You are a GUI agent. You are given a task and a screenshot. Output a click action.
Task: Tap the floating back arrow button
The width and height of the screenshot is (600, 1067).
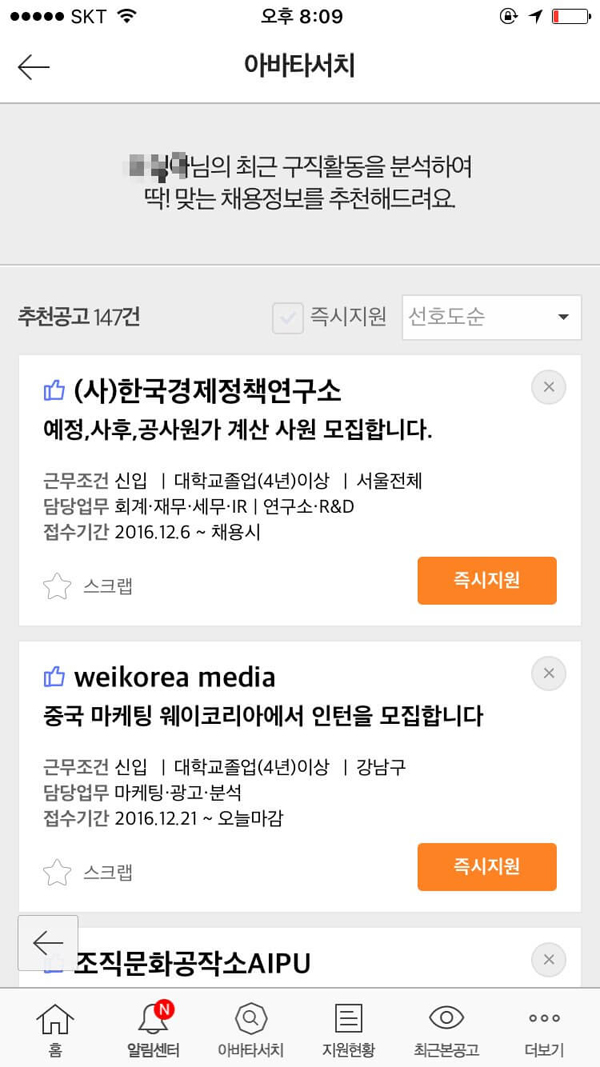tap(47, 942)
